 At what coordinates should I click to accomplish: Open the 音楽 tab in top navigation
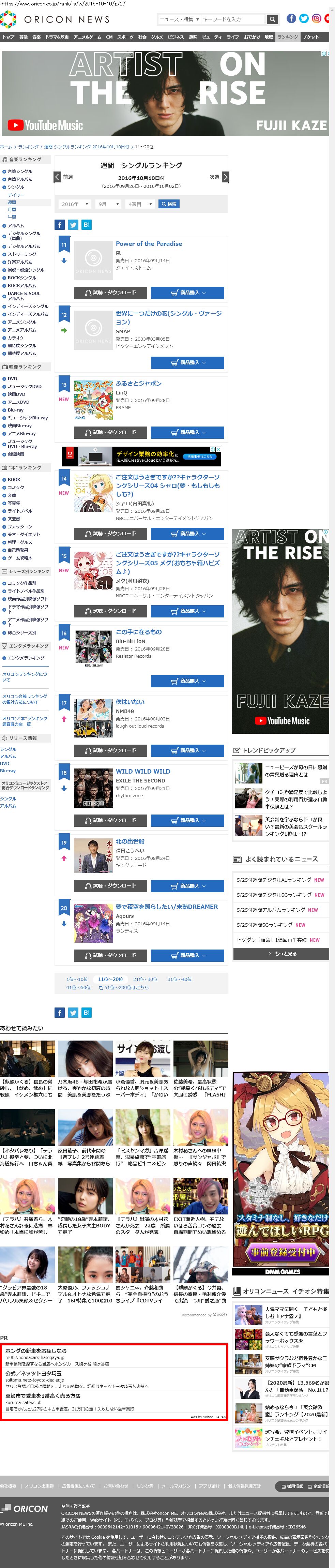pos(36,37)
